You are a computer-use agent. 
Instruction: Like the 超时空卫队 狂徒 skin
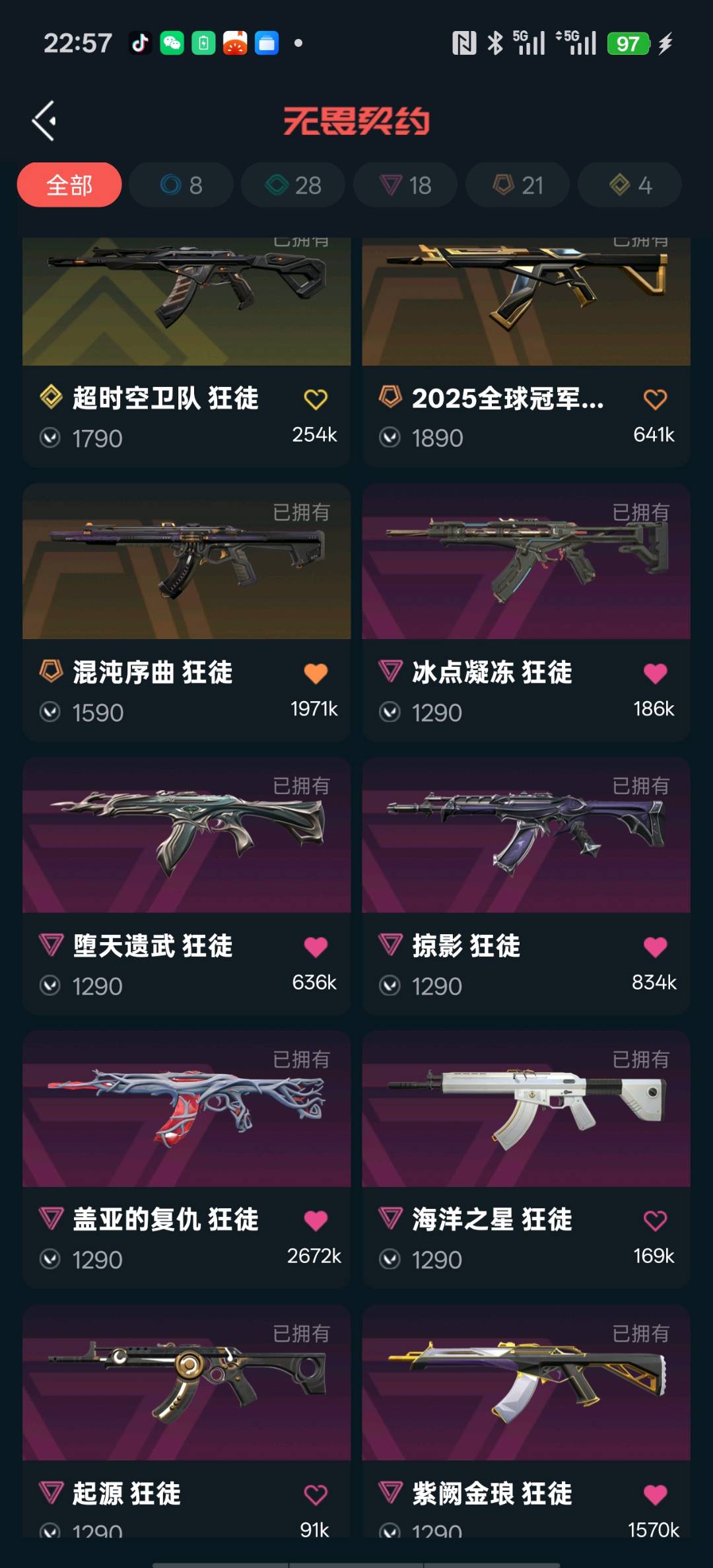click(x=316, y=399)
